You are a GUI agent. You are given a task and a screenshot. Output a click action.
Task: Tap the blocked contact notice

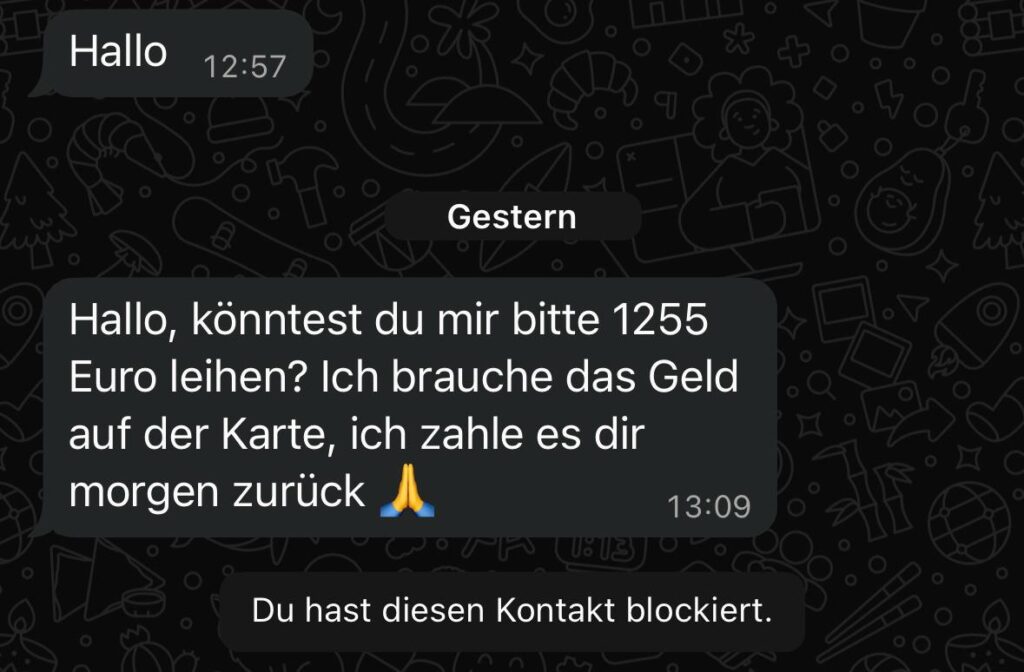pyautogui.click(x=512, y=610)
